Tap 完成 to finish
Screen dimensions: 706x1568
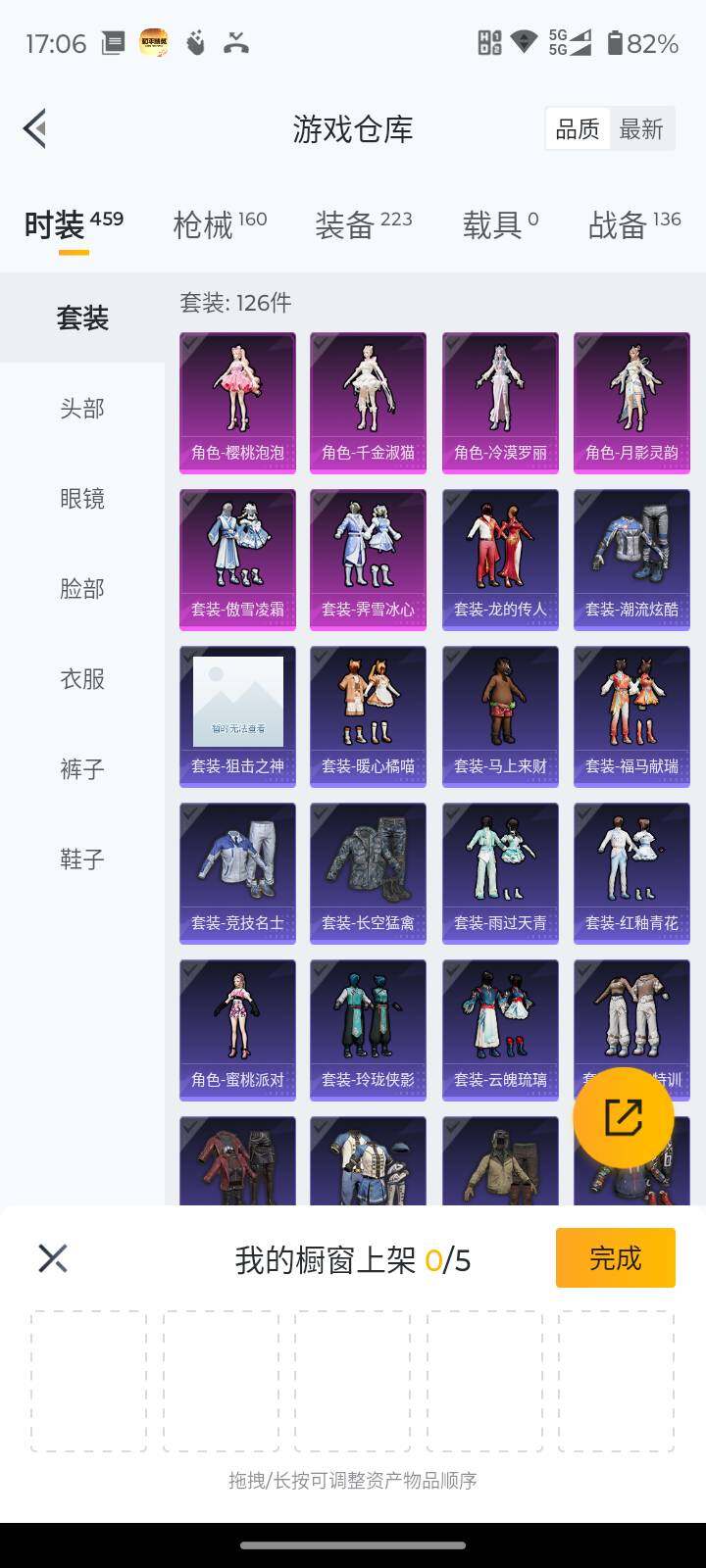(616, 1257)
